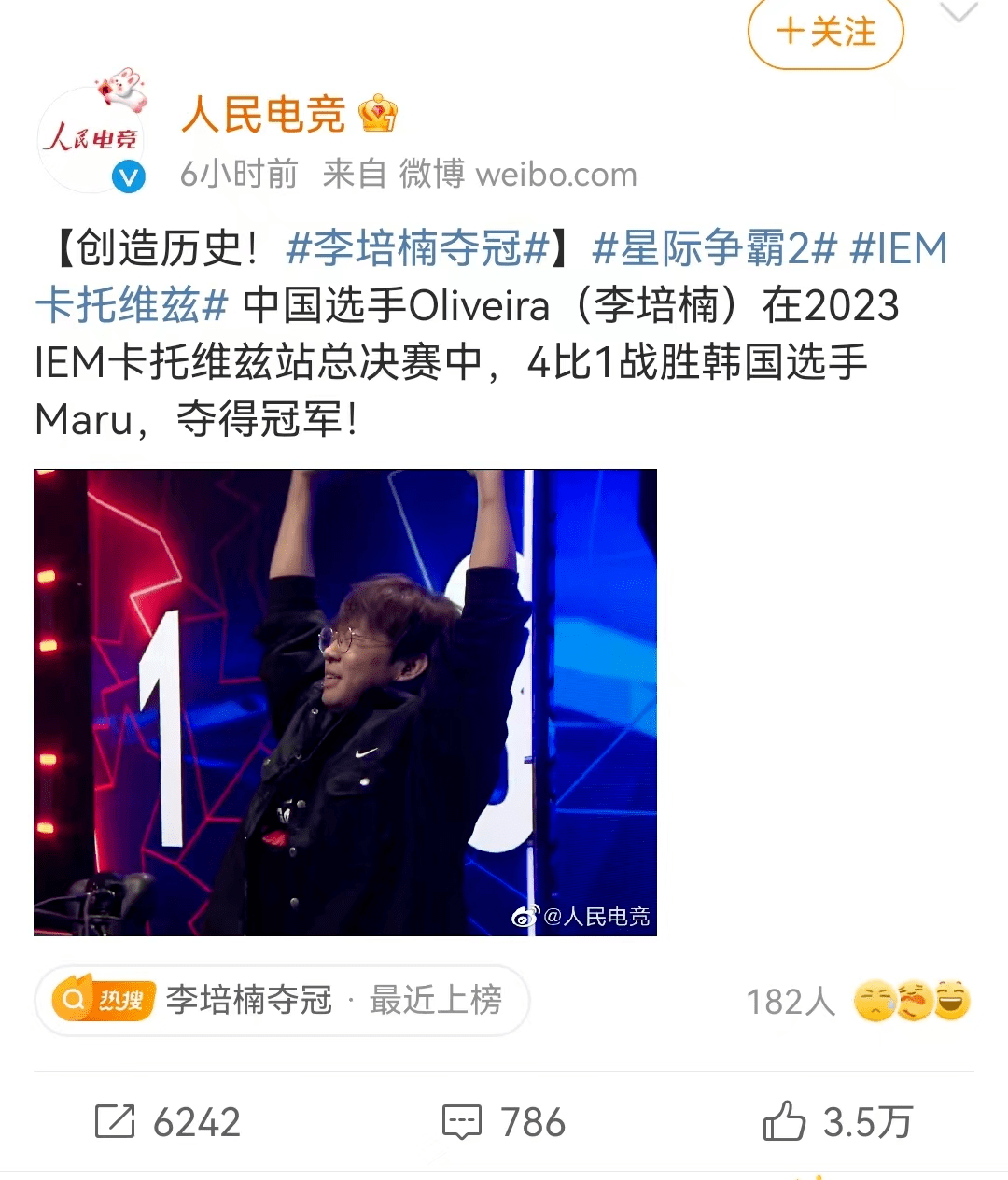1008x1180 pixels.
Task: Open hashtag #李培楠夺冠#
Action: [417, 249]
